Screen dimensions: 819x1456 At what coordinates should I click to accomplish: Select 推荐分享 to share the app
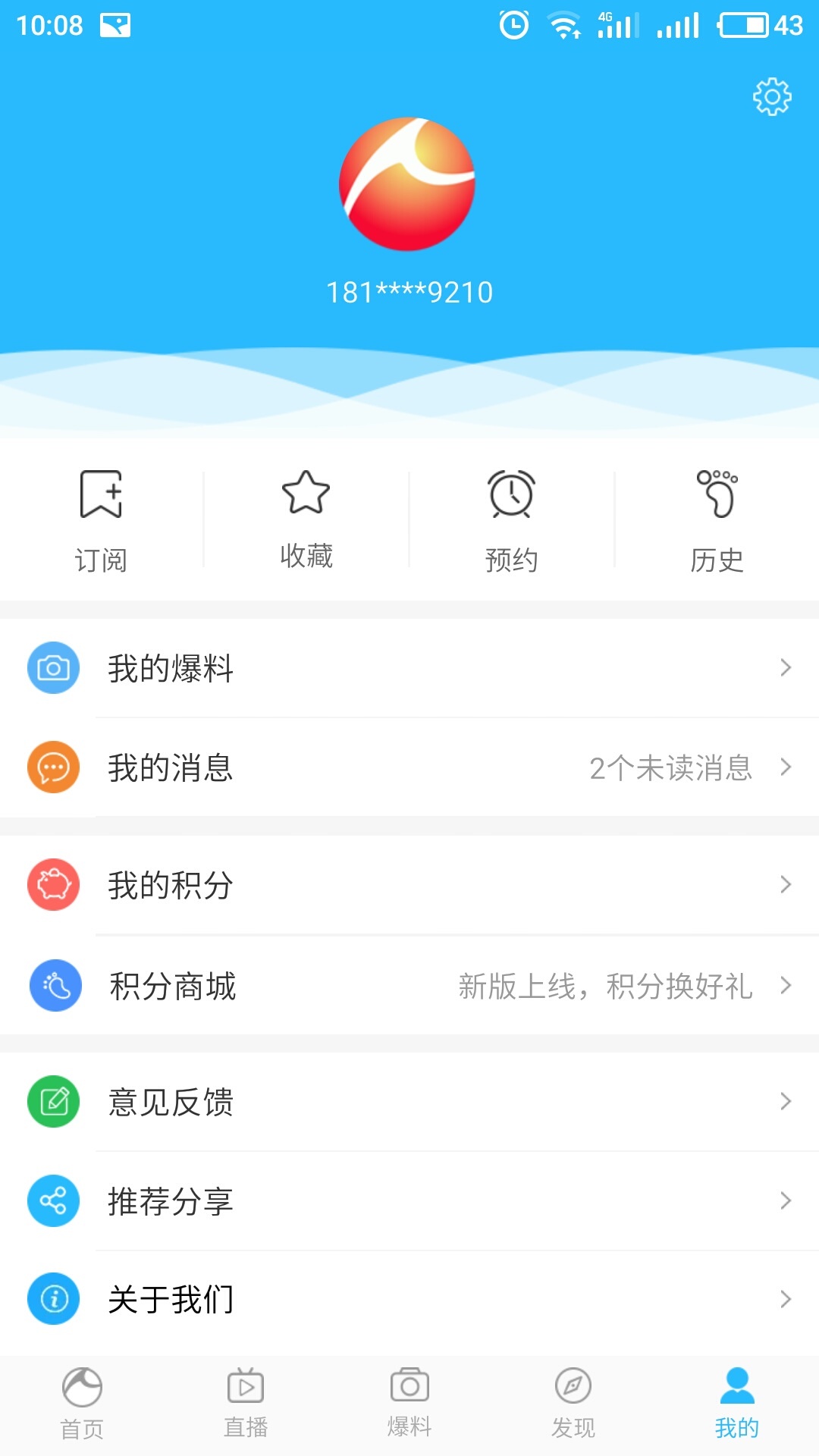[x=409, y=1201]
